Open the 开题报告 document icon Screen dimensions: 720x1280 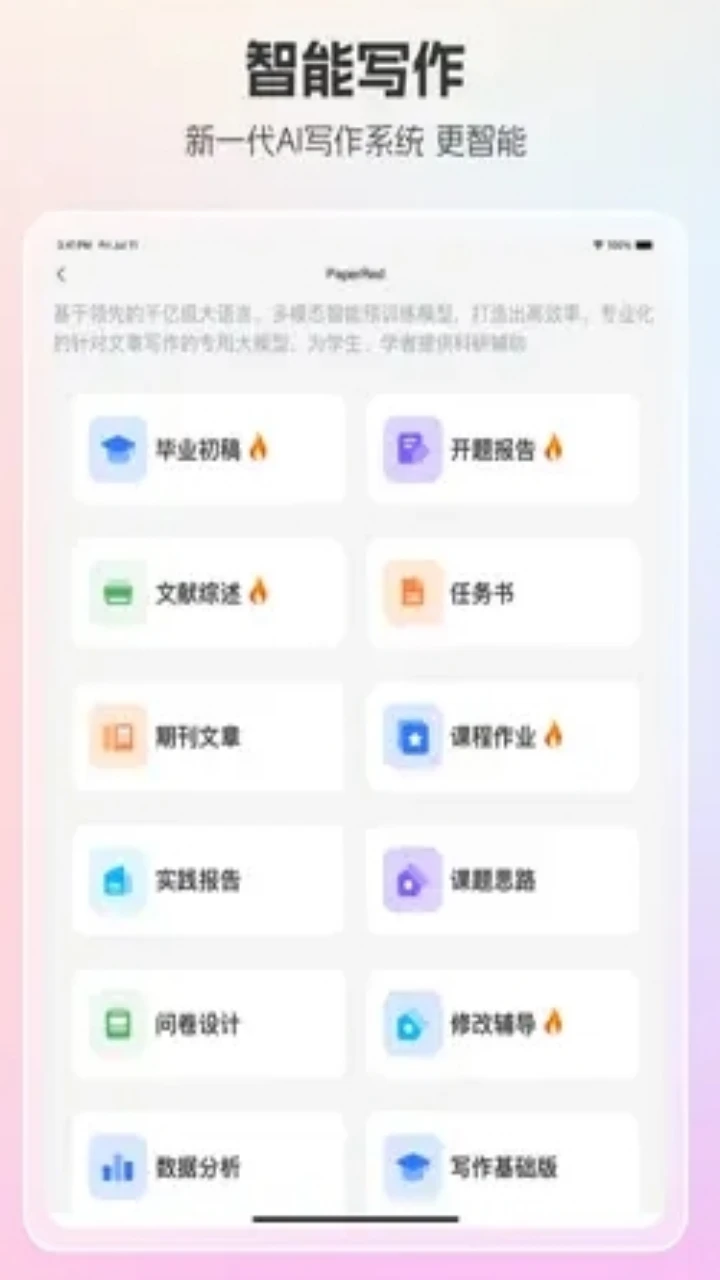(412, 448)
